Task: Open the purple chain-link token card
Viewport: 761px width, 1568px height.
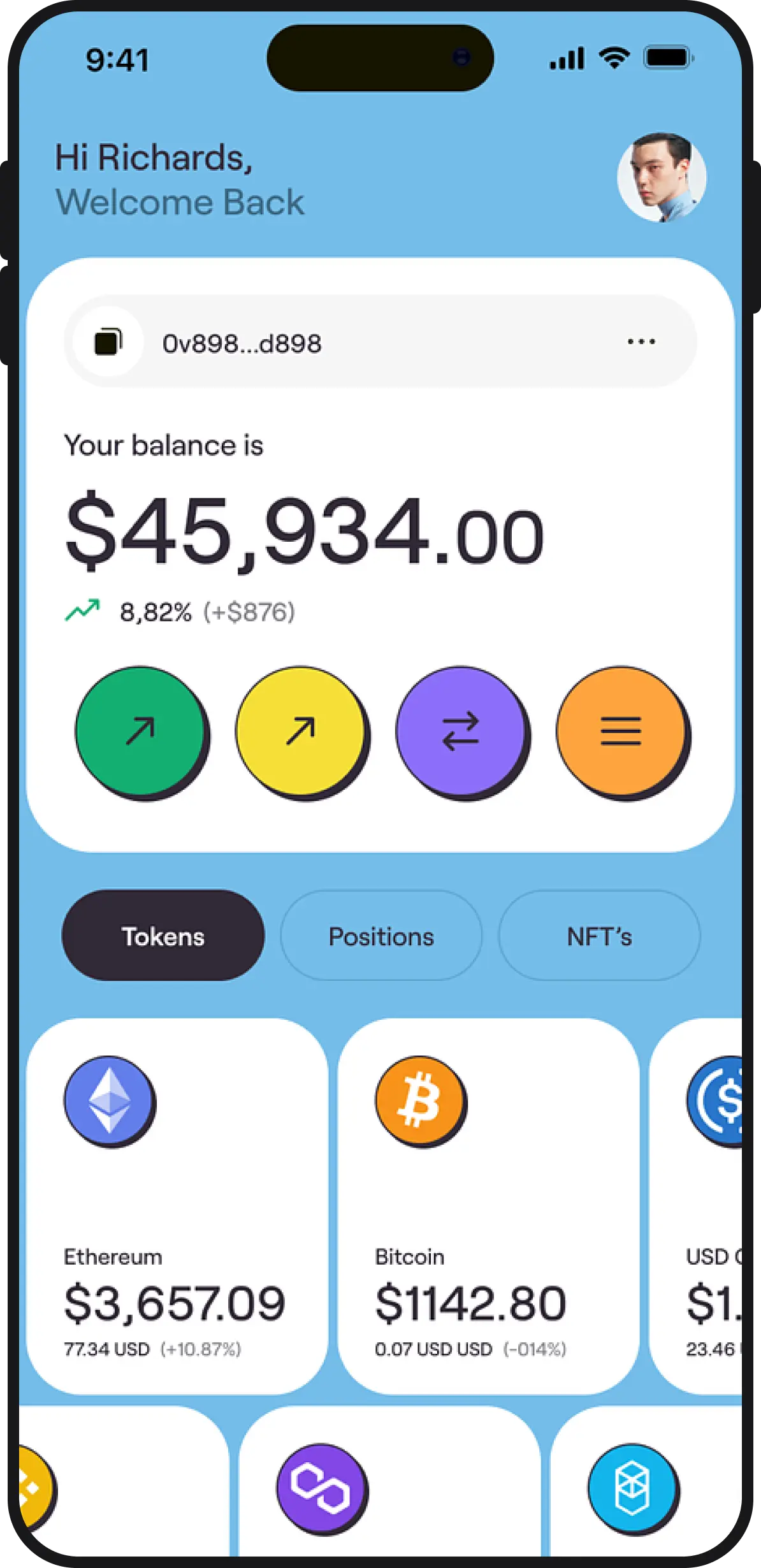Action: 389,1485
